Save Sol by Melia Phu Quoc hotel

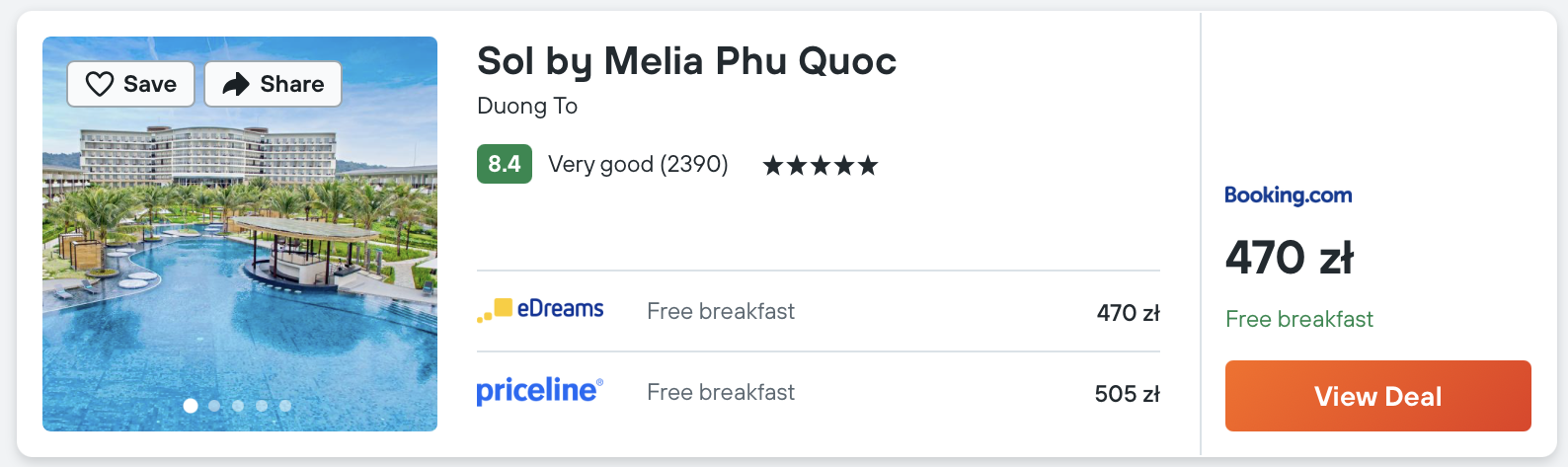pos(130,84)
